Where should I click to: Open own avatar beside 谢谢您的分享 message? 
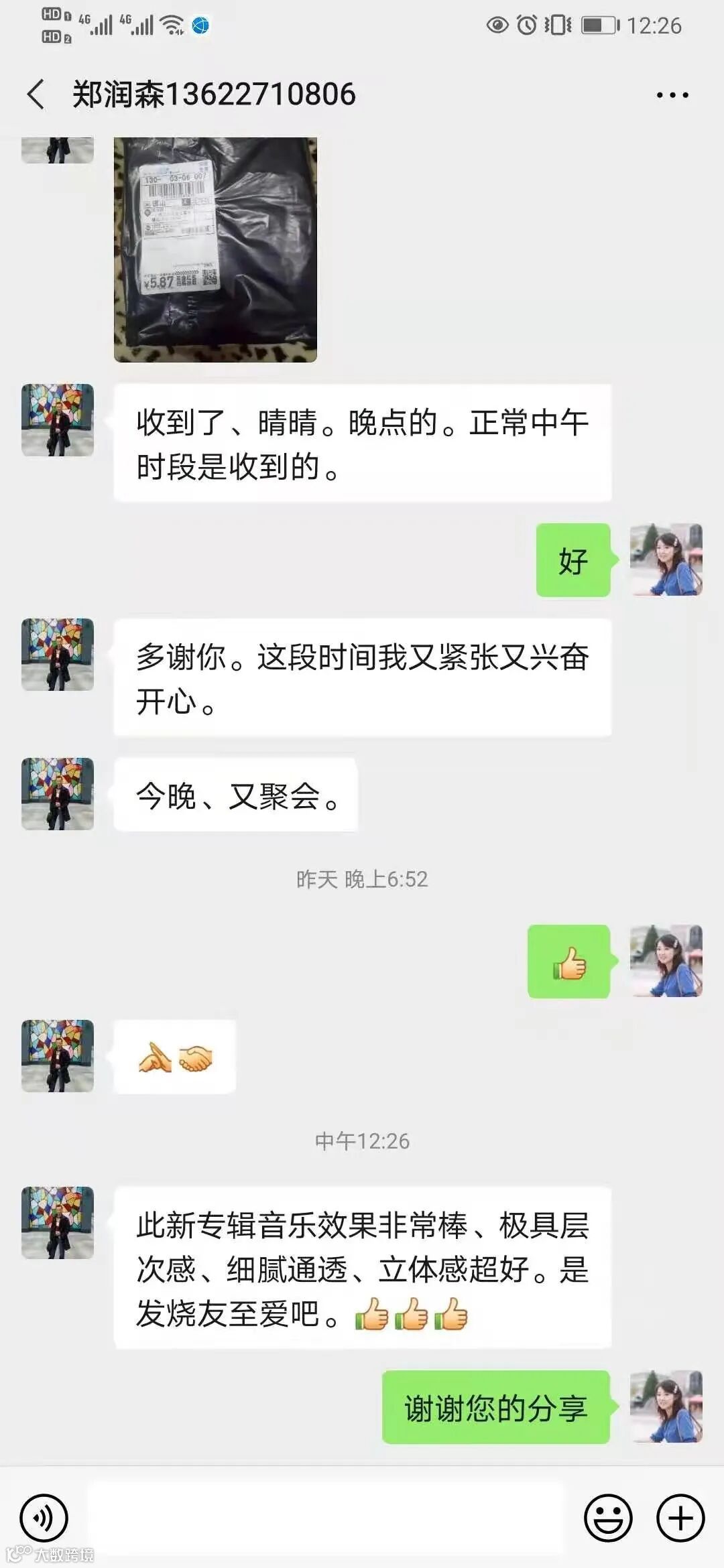666,1407
